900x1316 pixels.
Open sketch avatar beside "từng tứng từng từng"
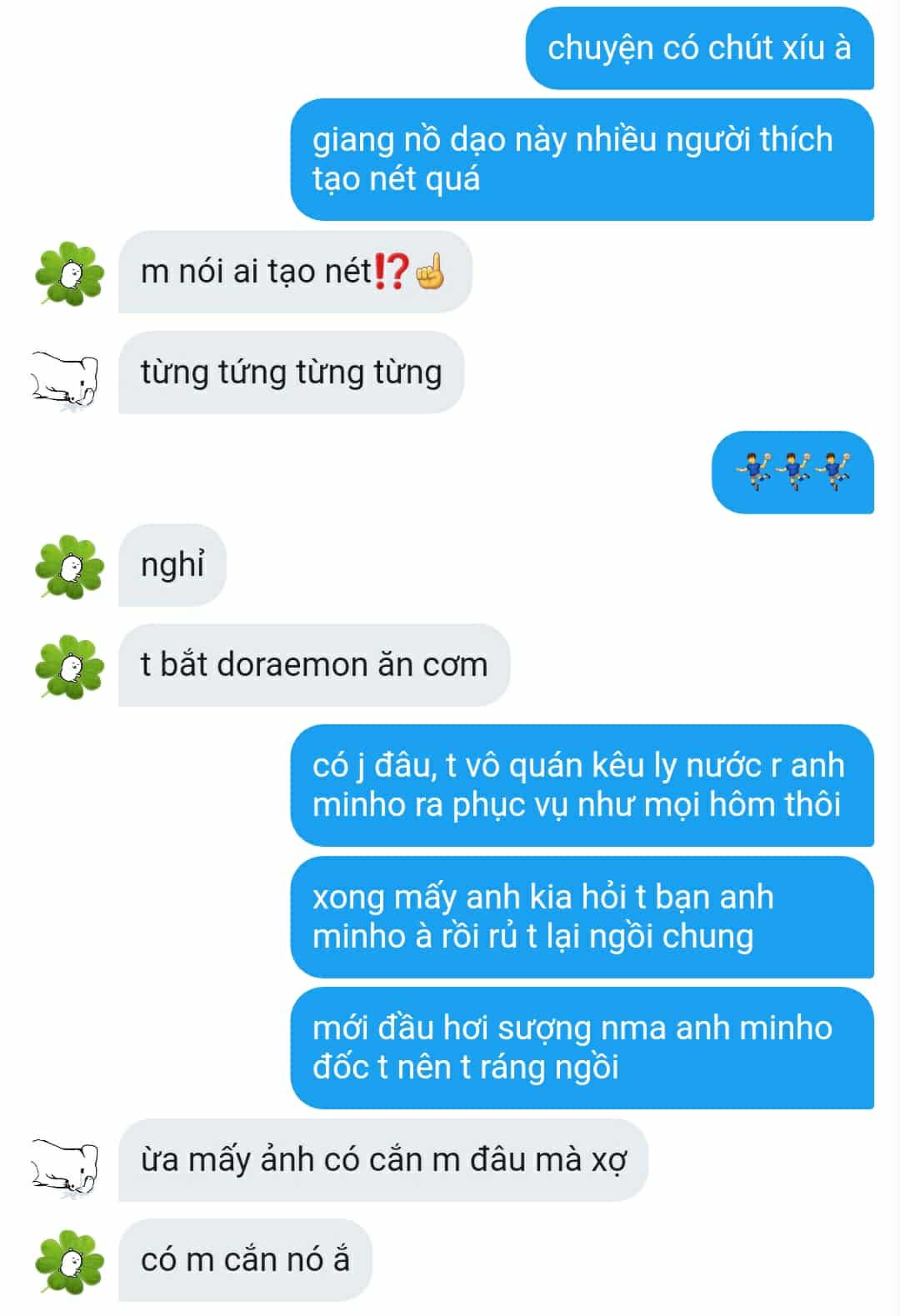(66, 379)
